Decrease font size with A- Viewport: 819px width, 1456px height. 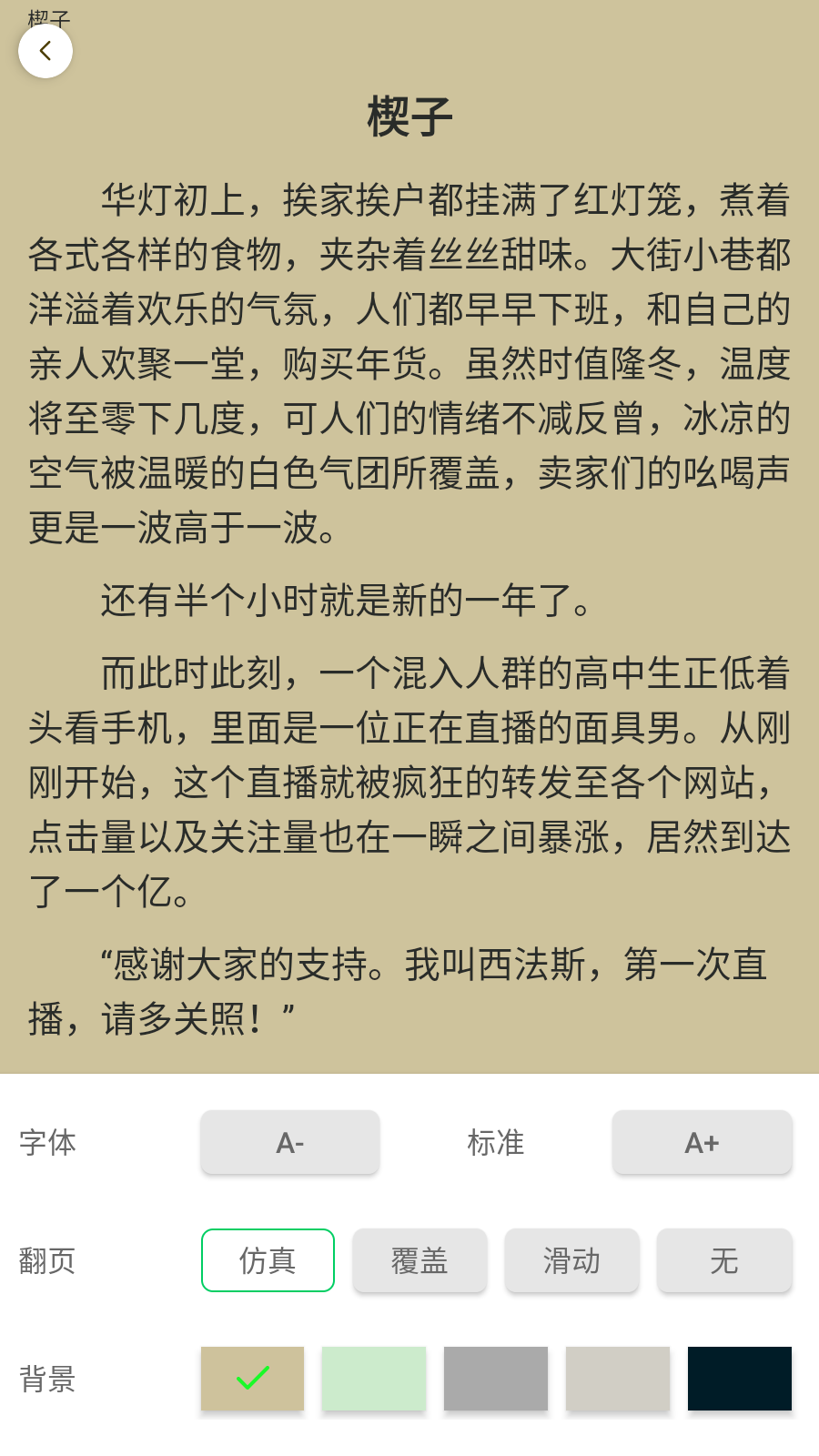coord(290,1142)
